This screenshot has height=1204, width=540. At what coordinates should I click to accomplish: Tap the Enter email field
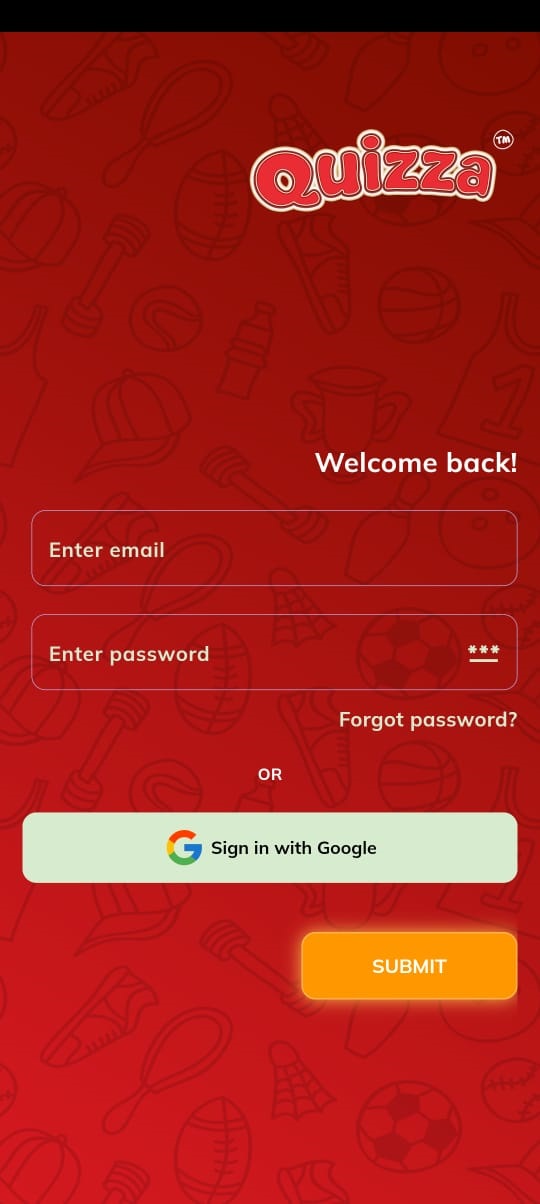coord(274,548)
